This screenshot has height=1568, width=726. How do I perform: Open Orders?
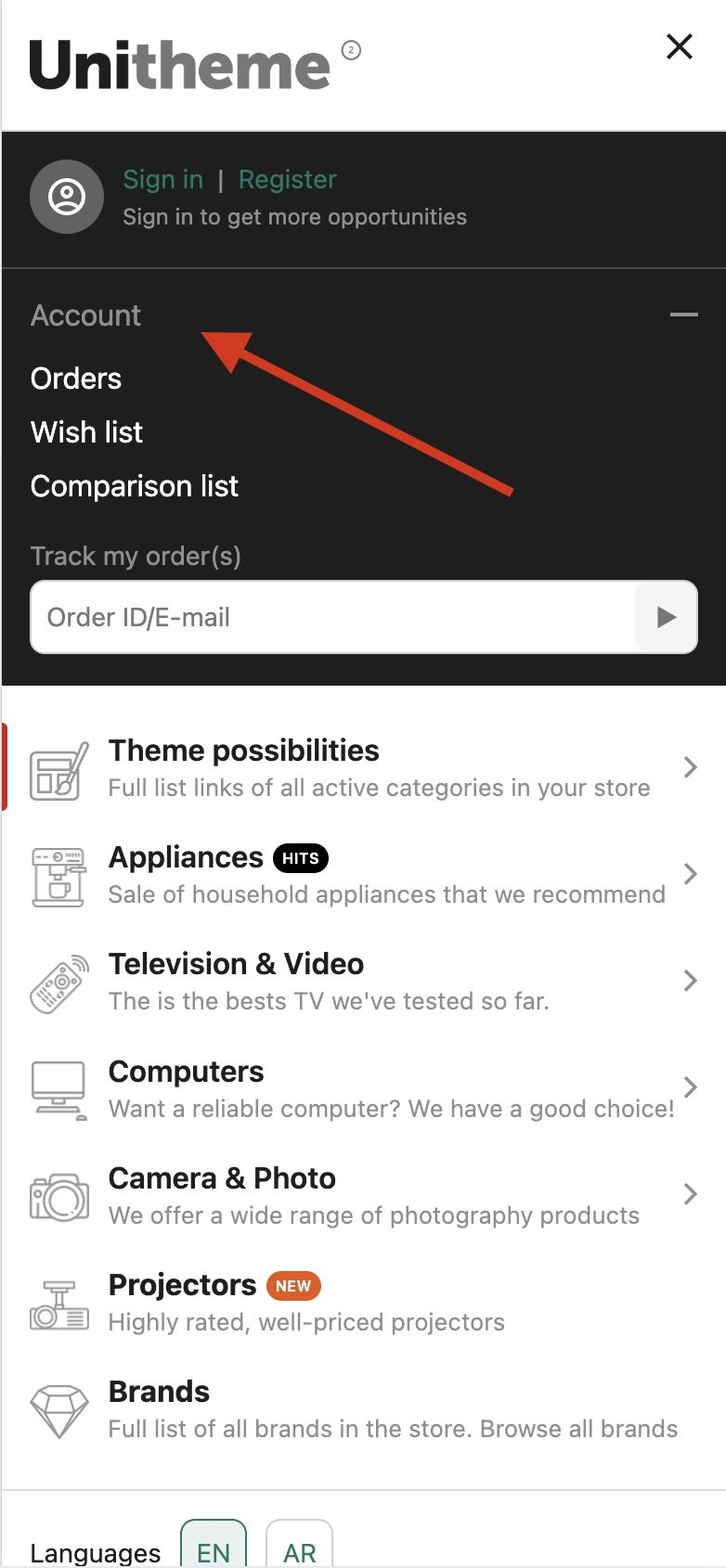pos(76,379)
